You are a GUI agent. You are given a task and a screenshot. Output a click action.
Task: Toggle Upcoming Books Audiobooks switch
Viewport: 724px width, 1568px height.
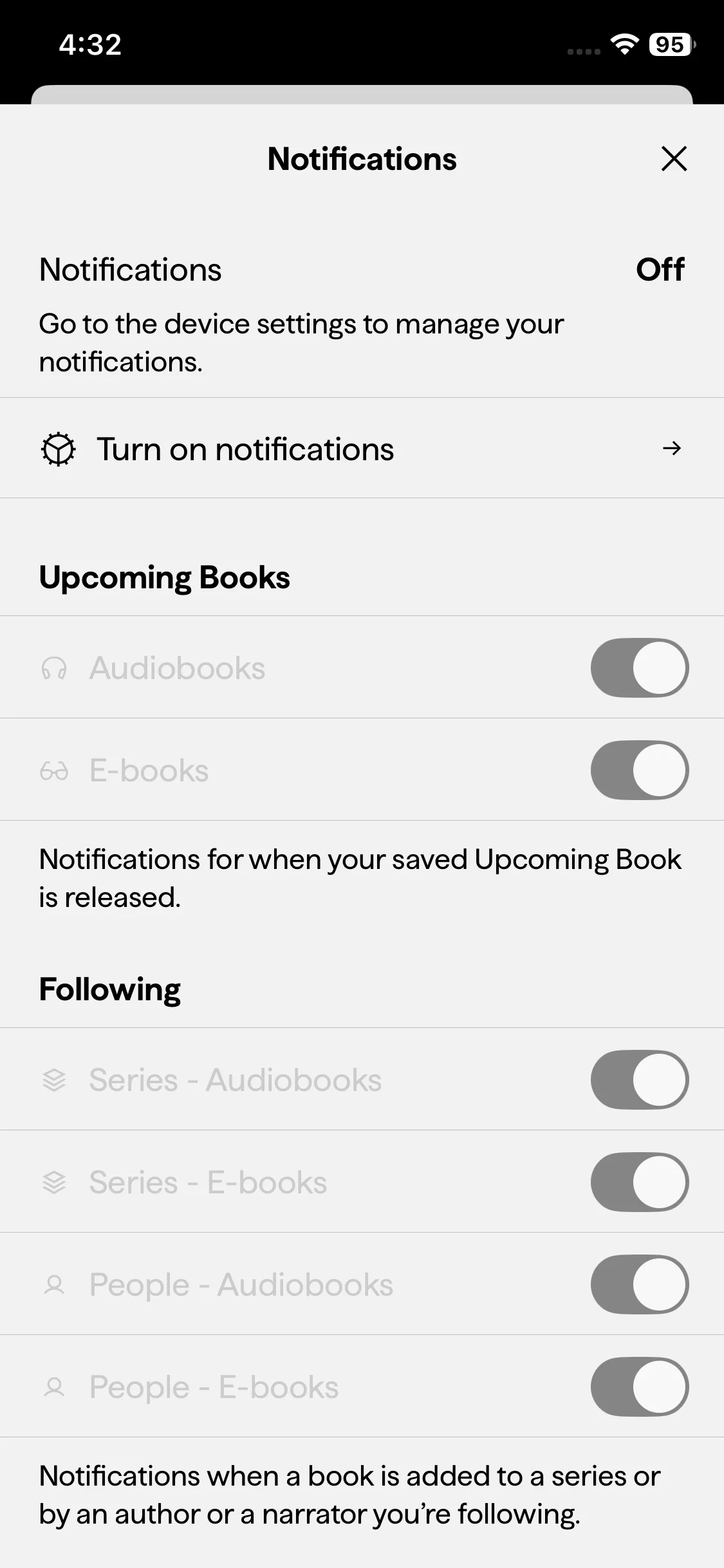point(639,667)
